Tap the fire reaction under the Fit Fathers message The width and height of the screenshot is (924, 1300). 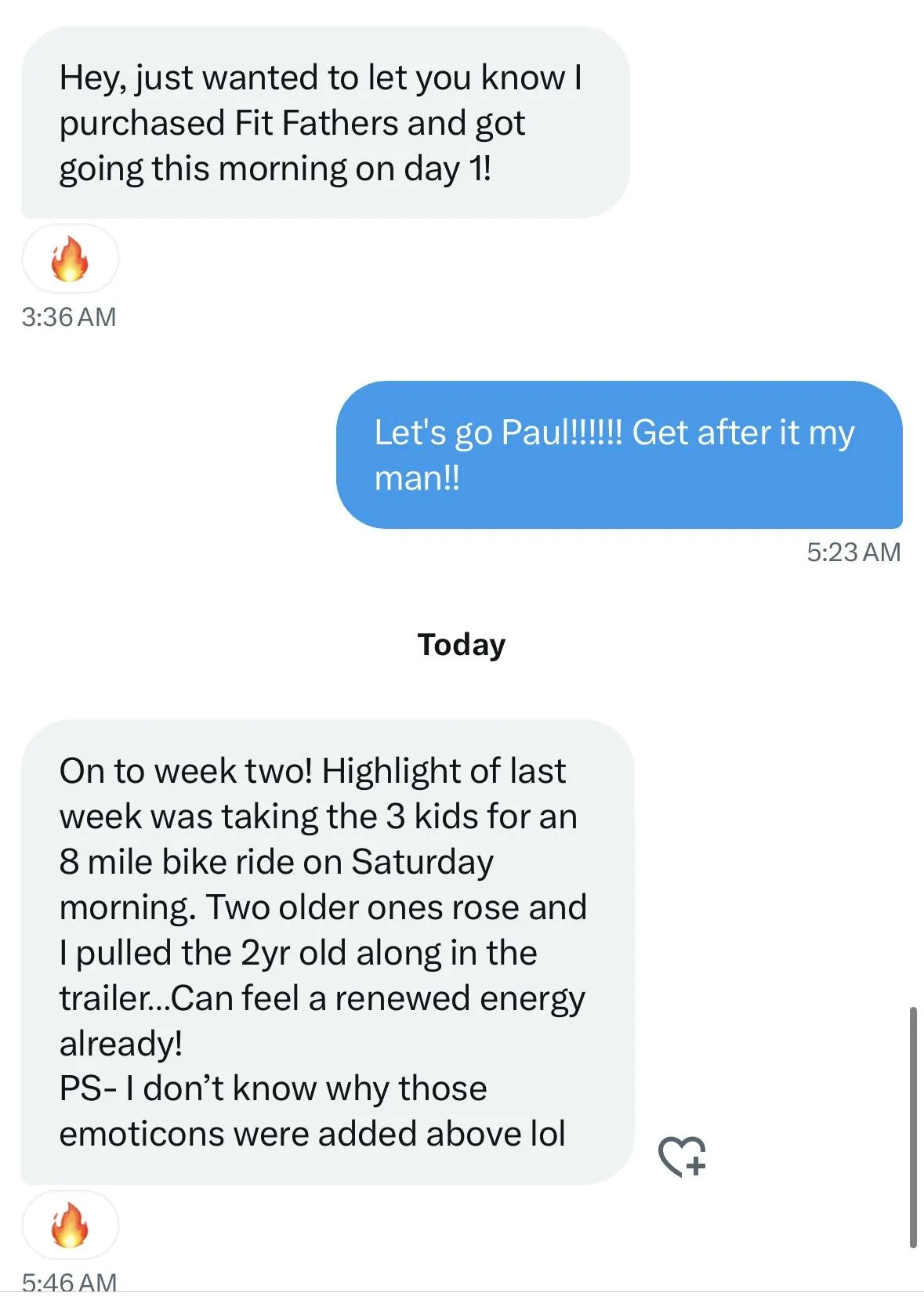[x=70, y=259]
